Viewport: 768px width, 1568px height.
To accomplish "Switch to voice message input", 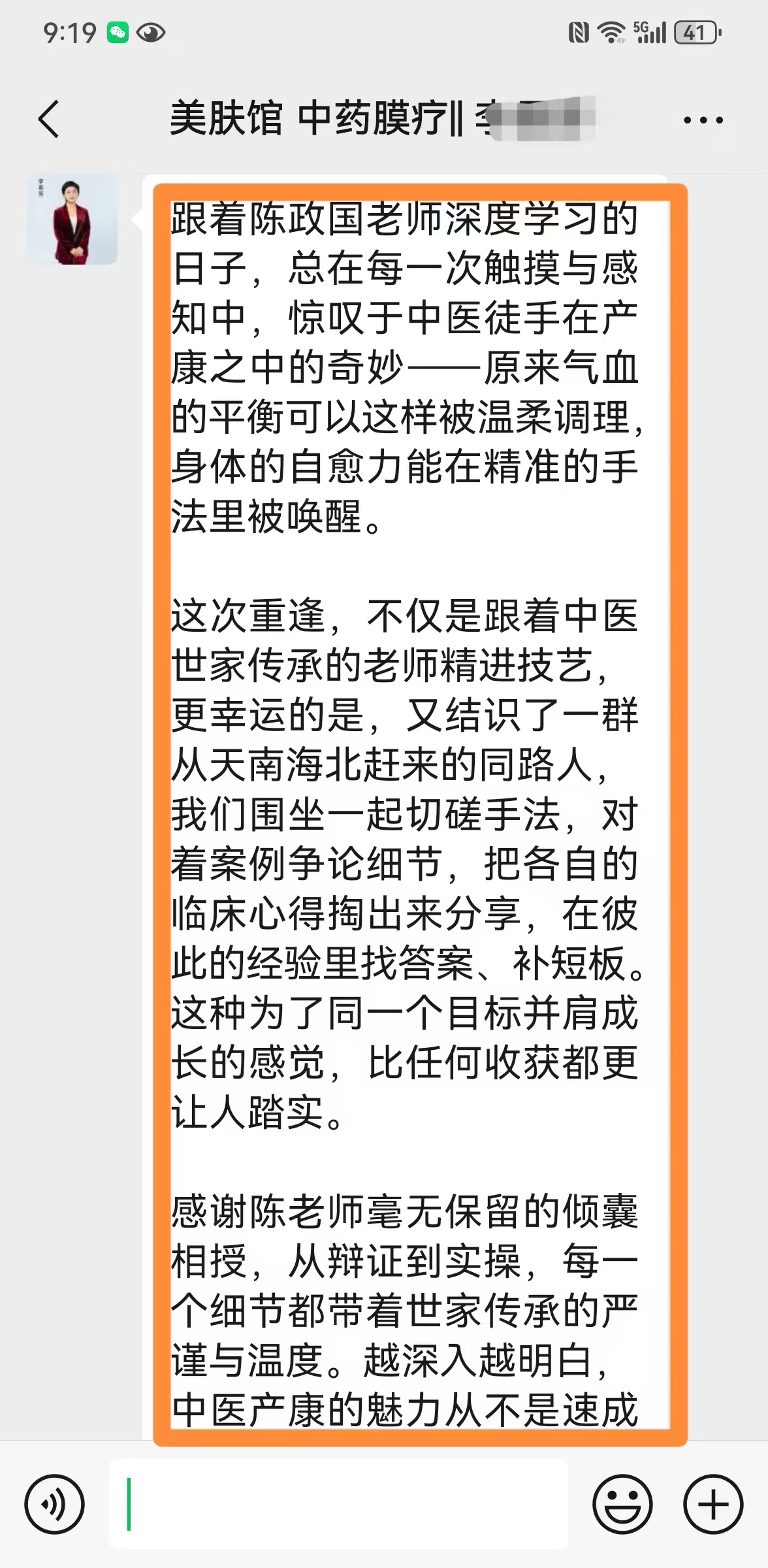I will coord(54,1505).
